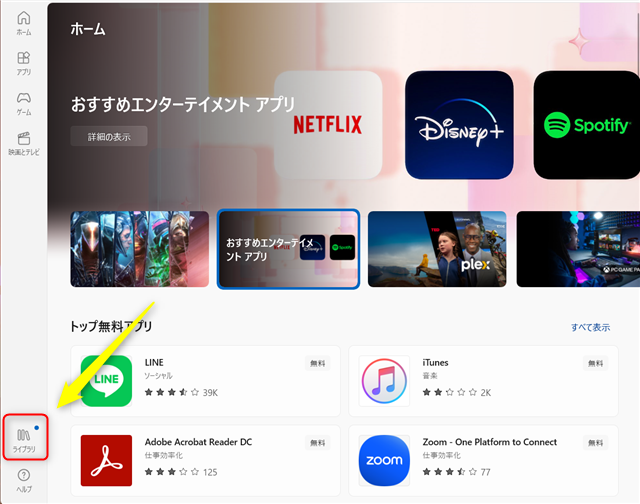Open the ライブラリ in the sidebar
The width and height of the screenshot is (640, 504).
[x=24, y=438]
